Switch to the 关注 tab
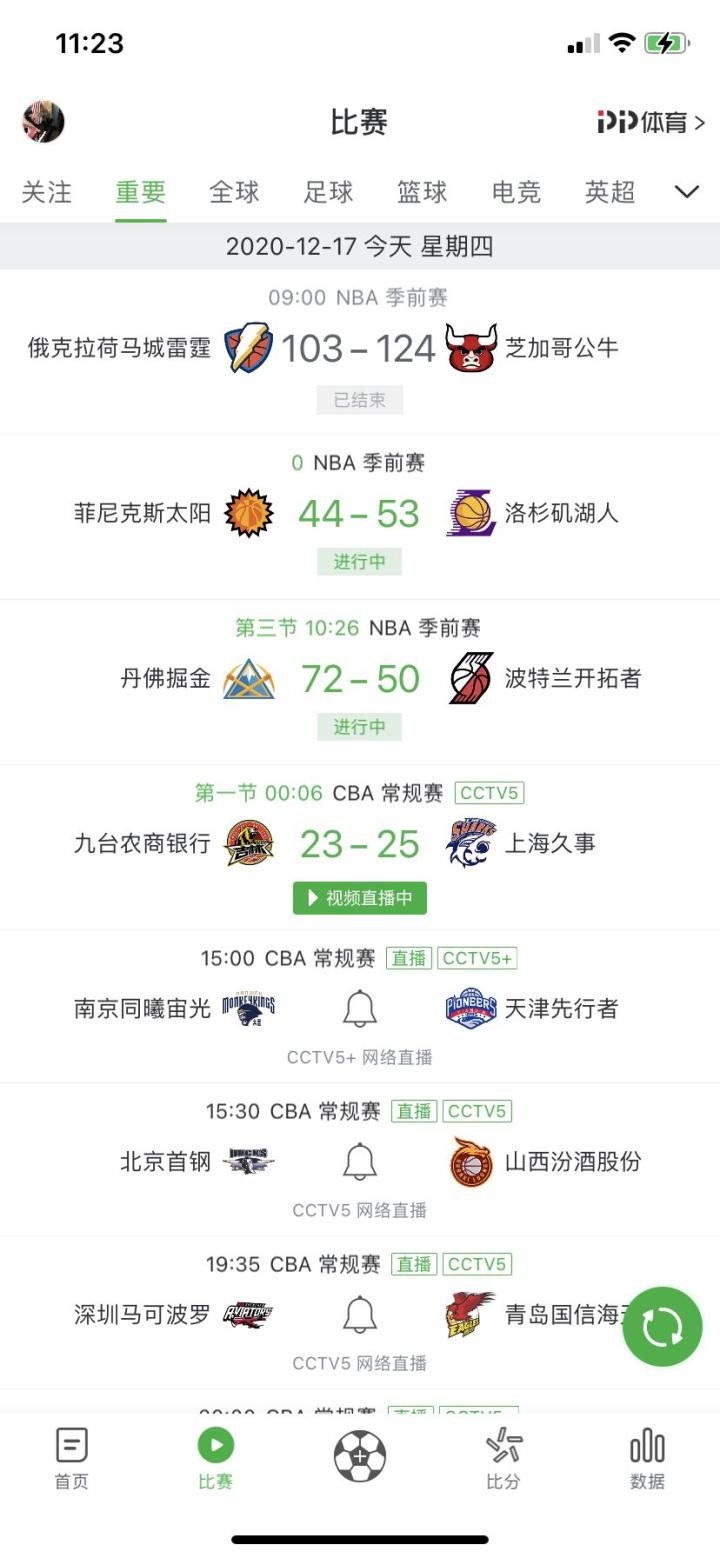The width and height of the screenshot is (720, 1558). tap(47, 192)
